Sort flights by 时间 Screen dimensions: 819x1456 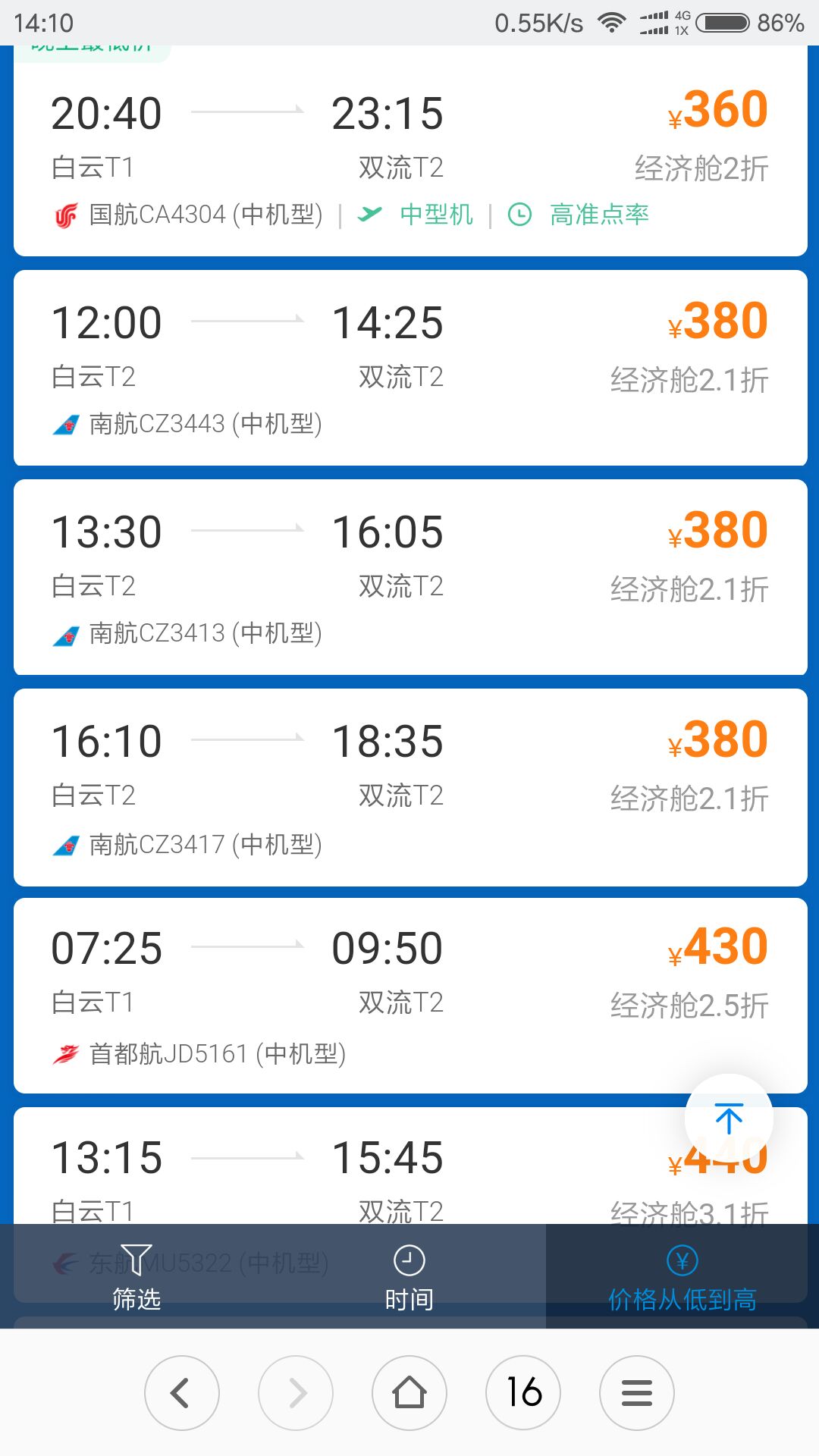409,1277
